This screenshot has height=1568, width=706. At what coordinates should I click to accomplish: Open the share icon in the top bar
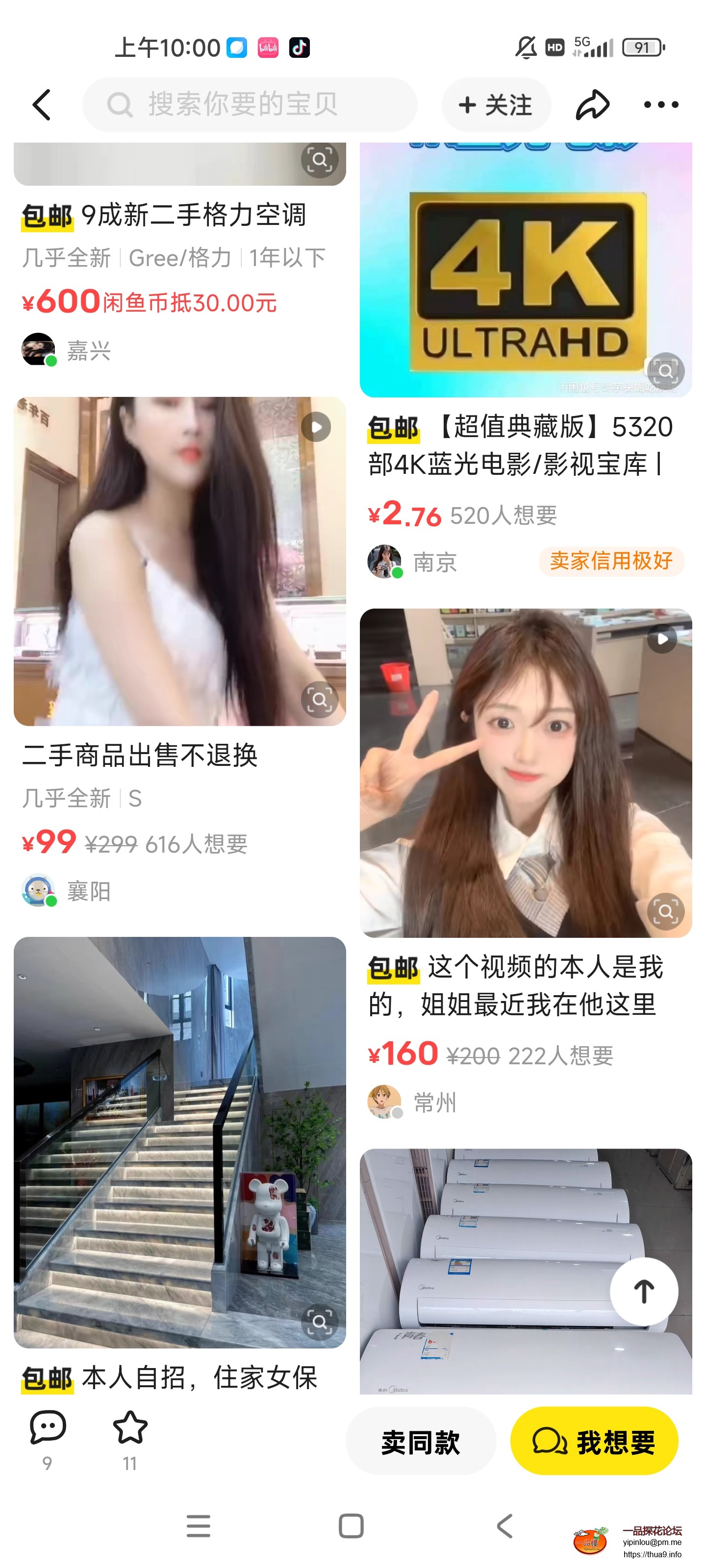click(x=592, y=104)
